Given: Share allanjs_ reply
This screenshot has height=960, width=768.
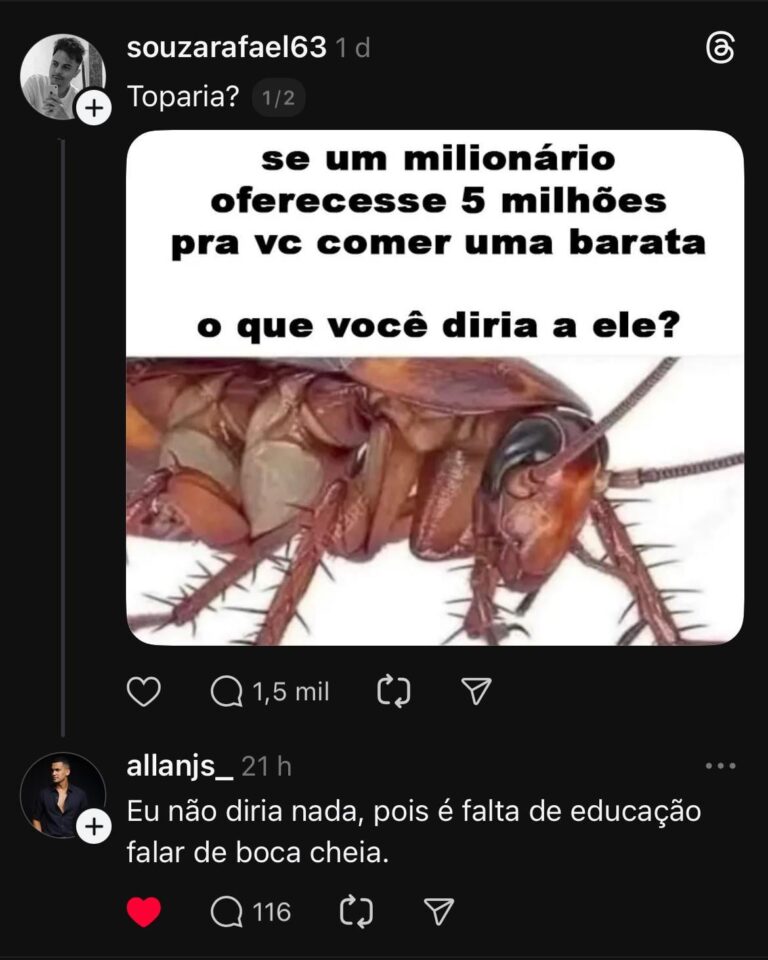Looking at the screenshot, I should tap(438, 911).
